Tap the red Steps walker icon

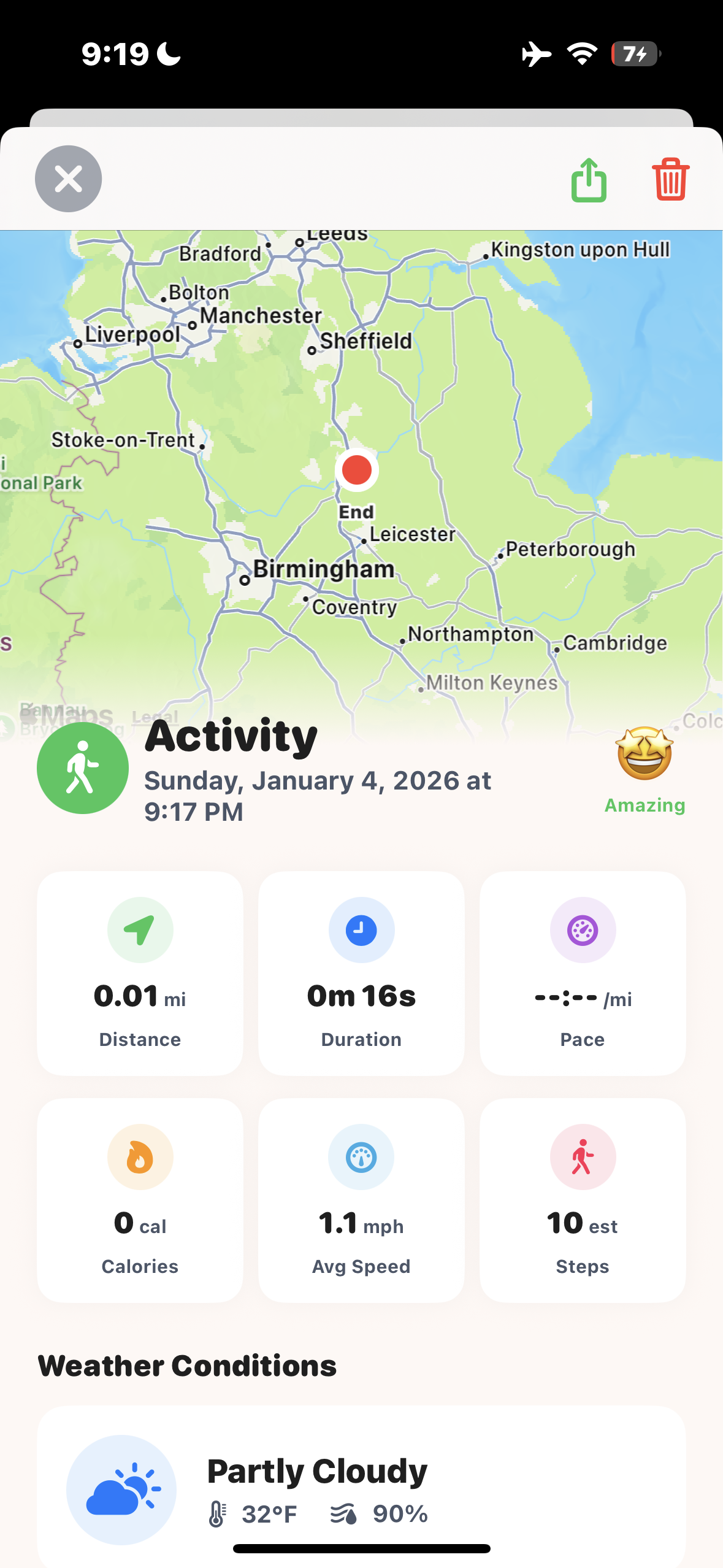[582, 1157]
